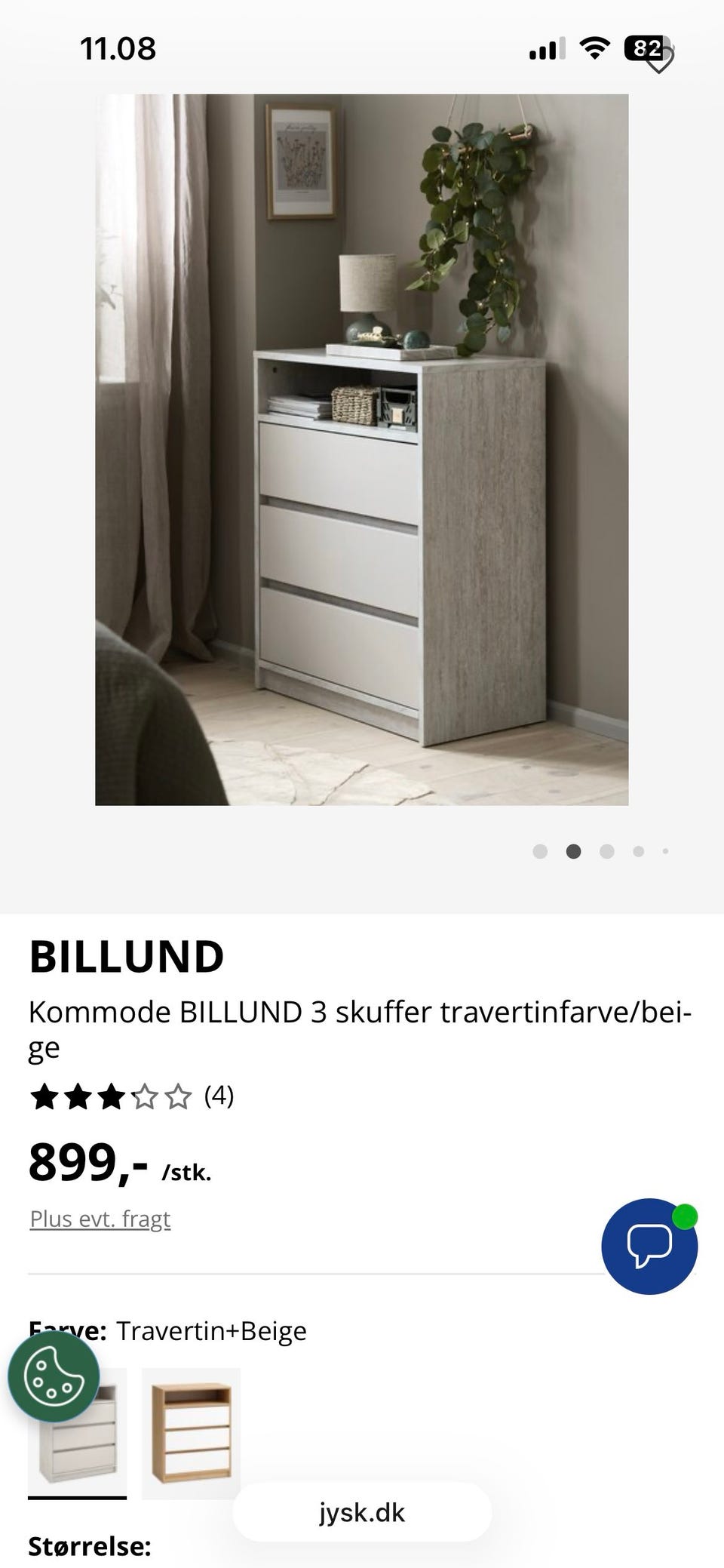Open the live chat bubble icon
Viewport: 724px width, 1568px height.
tap(650, 1246)
